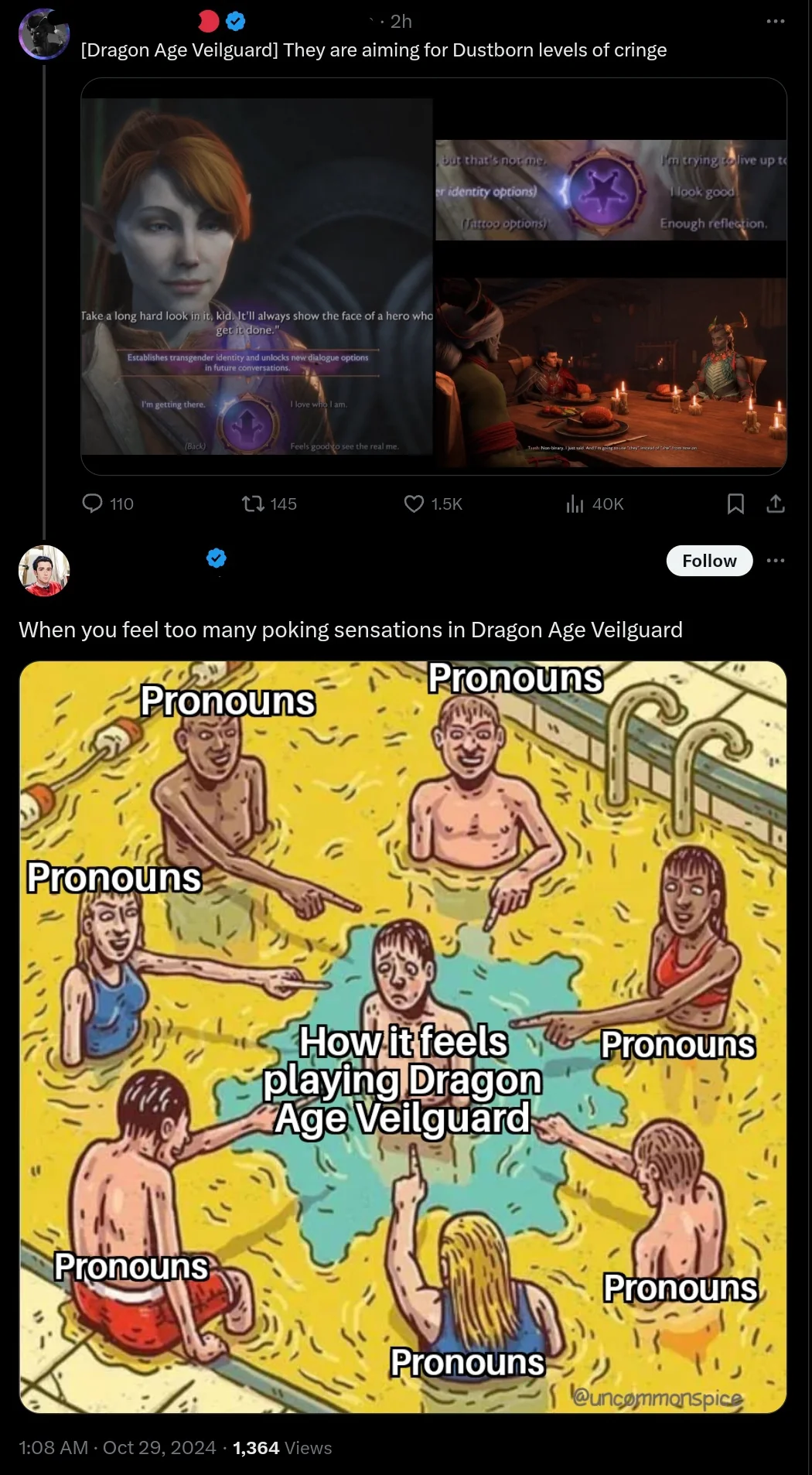Open overflow menu beside the Follow button
The width and height of the screenshot is (812, 1475).
click(776, 561)
